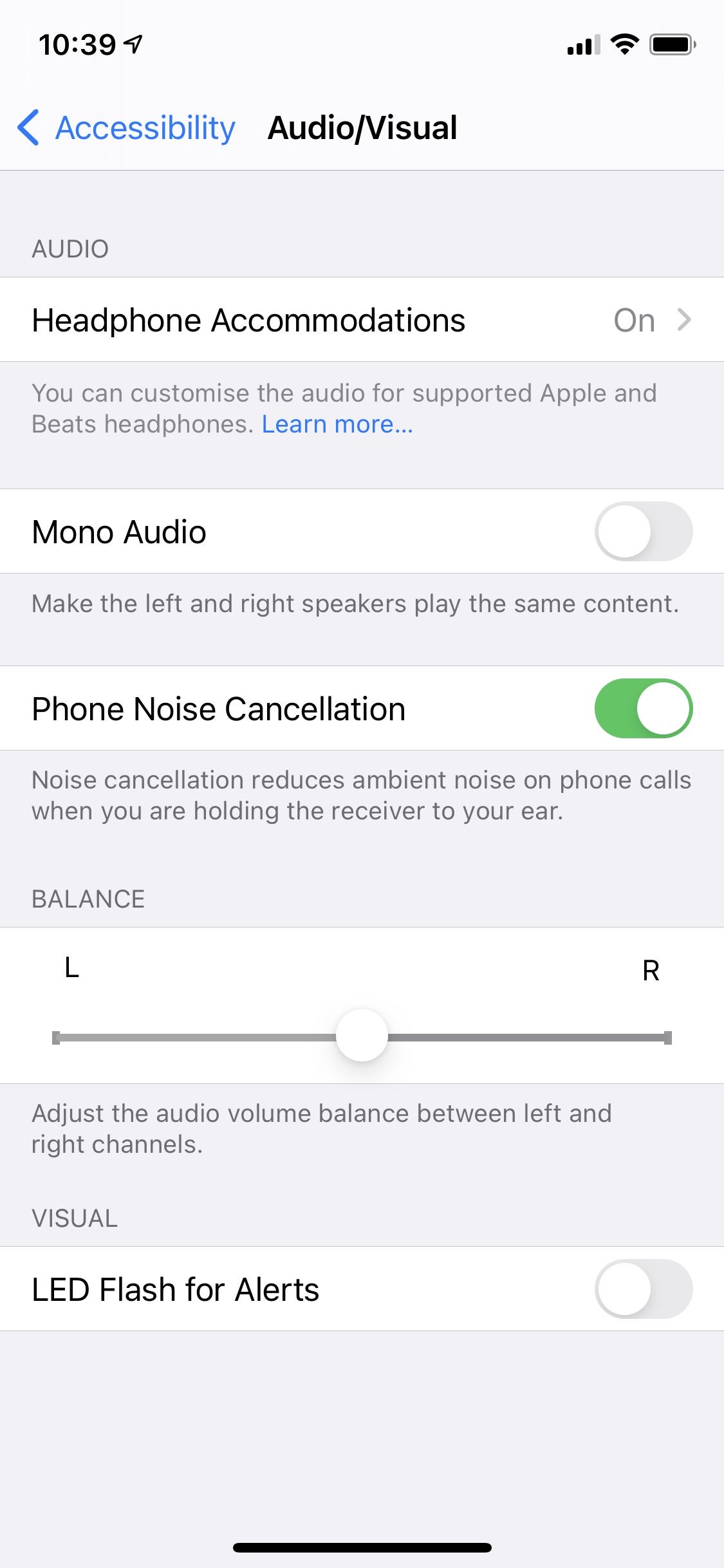Image resolution: width=724 pixels, height=1568 pixels.
Task: Turn off Phone Noise Cancellation
Action: point(643,709)
